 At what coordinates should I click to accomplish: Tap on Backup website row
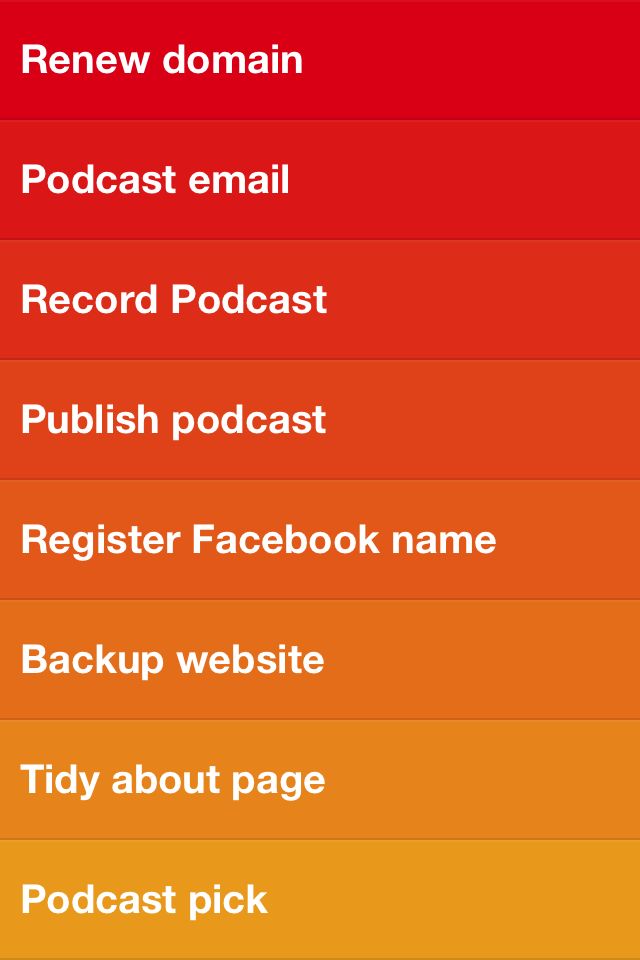click(172, 660)
